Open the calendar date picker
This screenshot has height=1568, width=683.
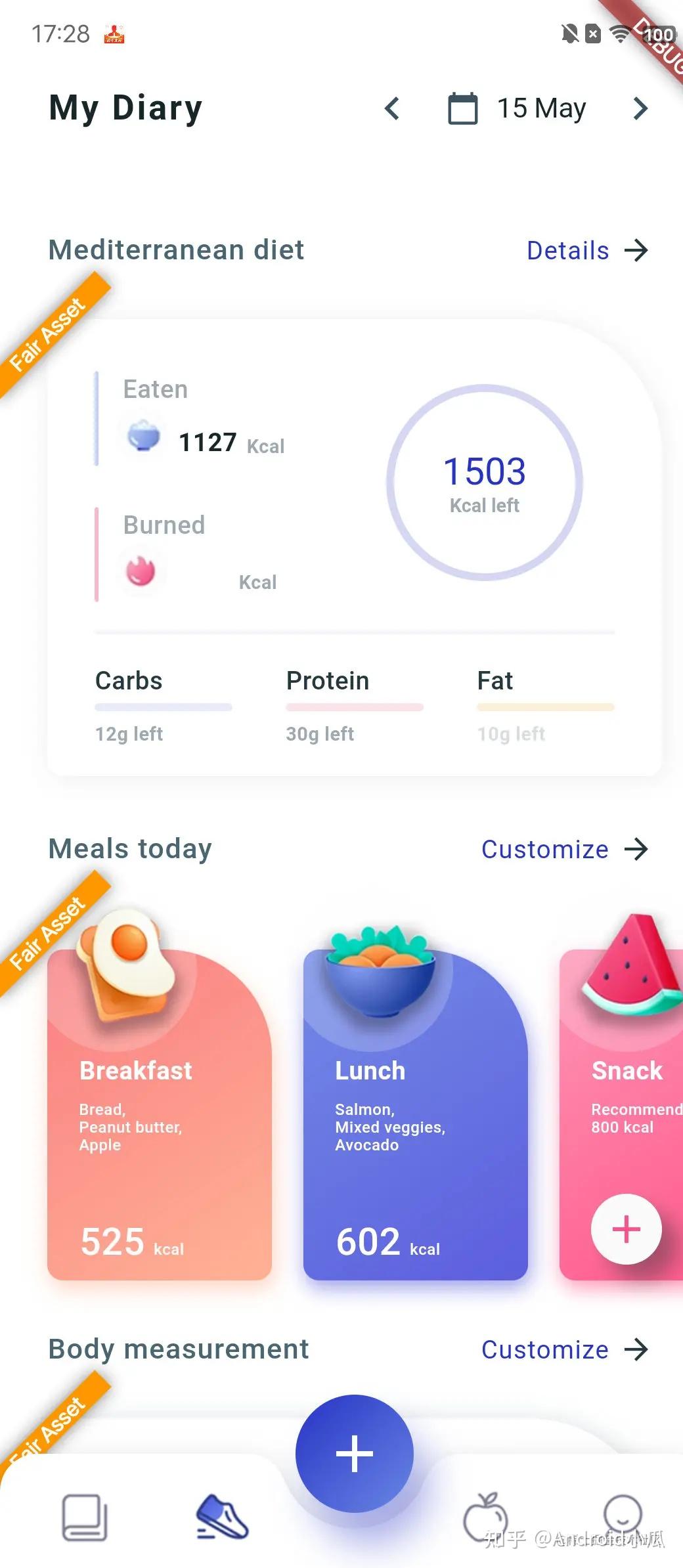click(463, 108)
